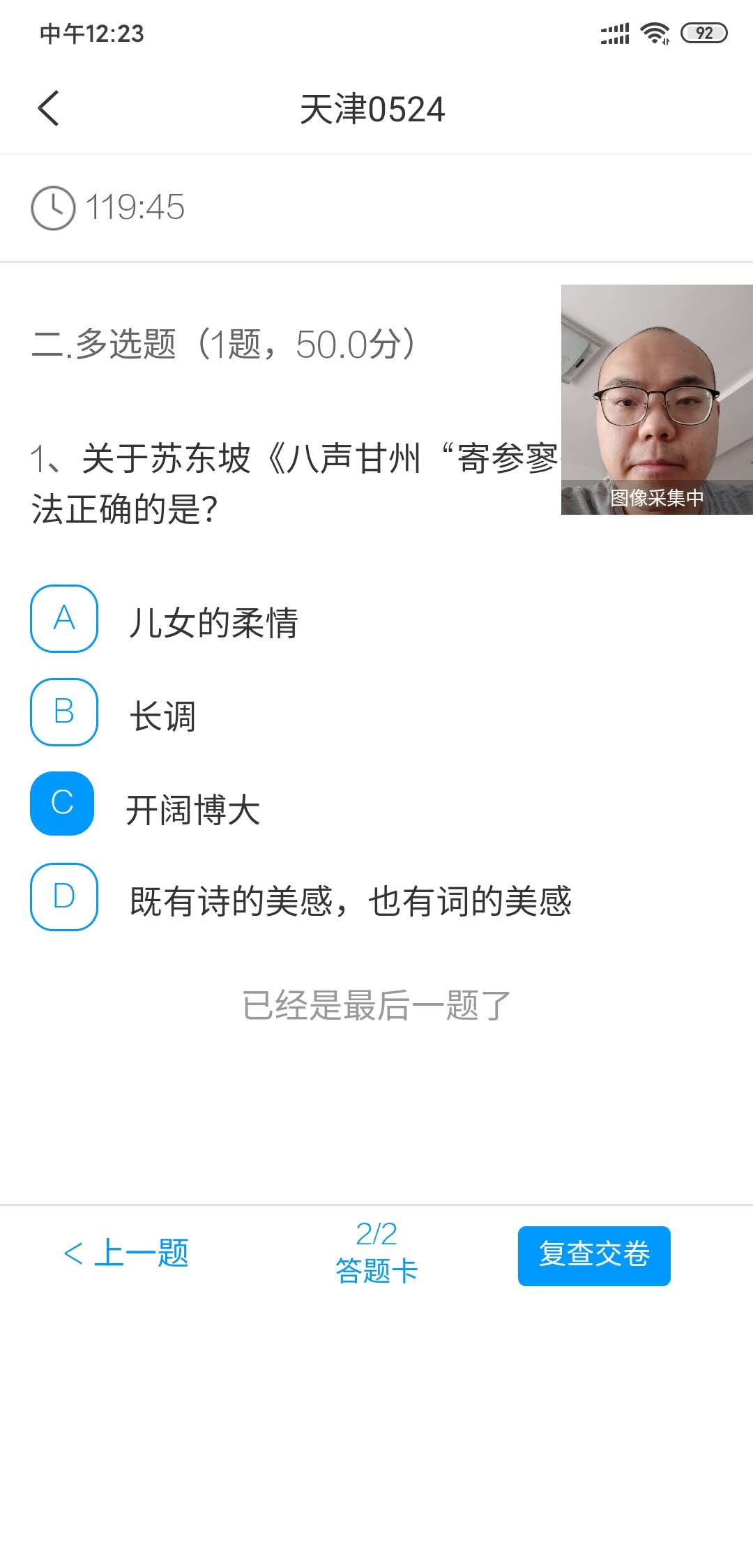Select option A 儿女的柔情
This screenshot has width=753, height=1568.
pyautogui.click(x=64, y=619)
